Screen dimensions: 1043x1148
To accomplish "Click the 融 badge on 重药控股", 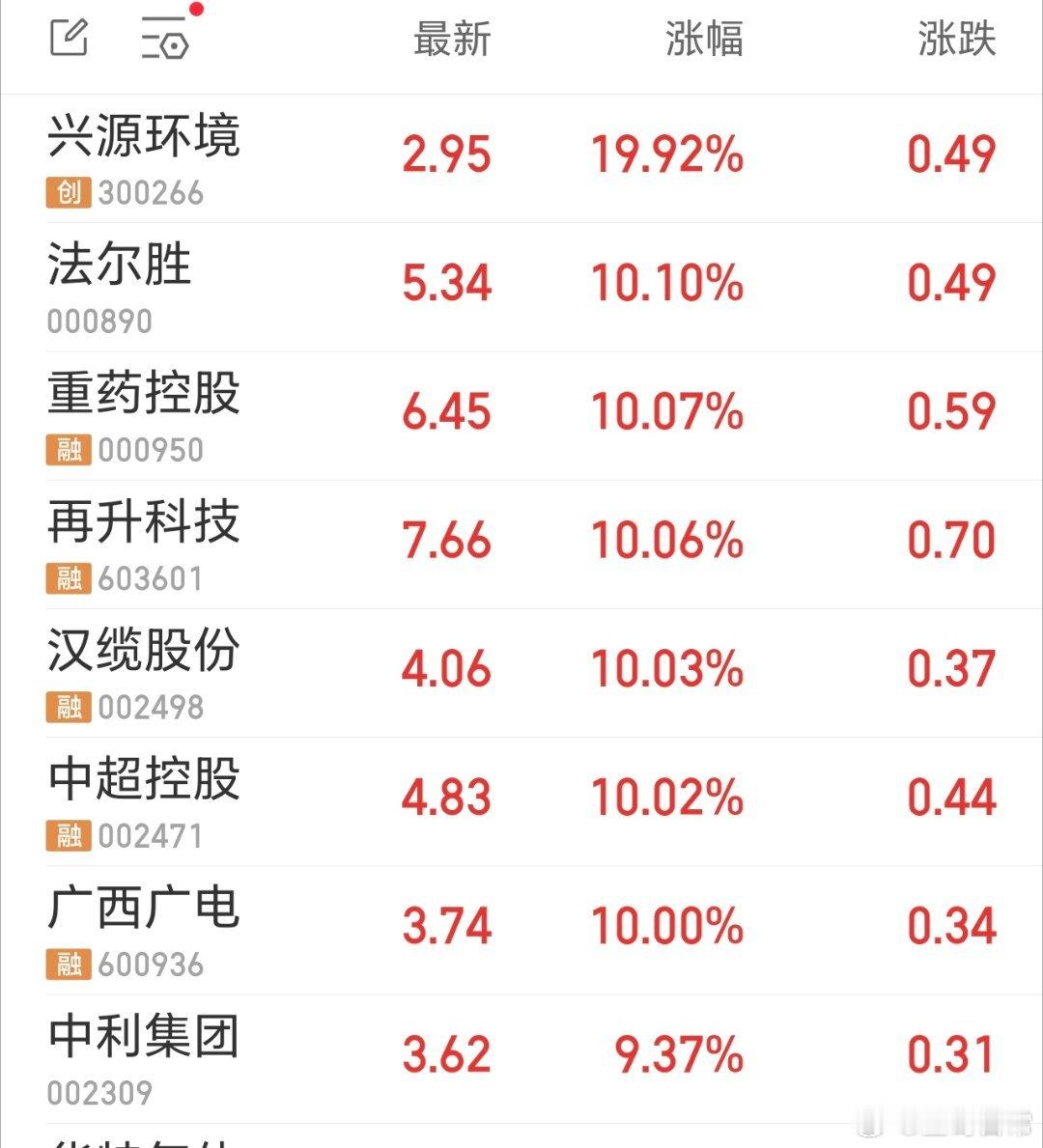I will coord(66,449).
